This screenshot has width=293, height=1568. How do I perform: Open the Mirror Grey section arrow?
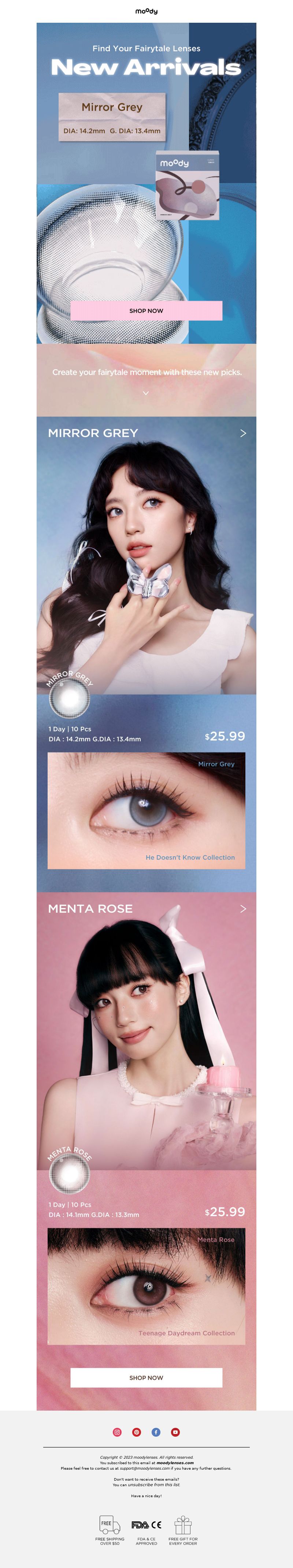[x=243, y=433]
